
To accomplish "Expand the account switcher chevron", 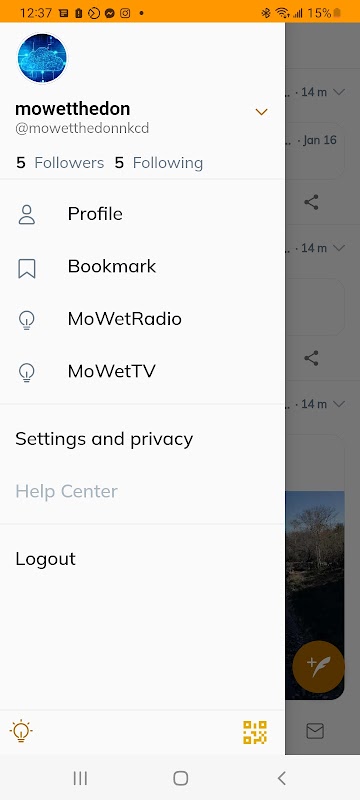I will (x=262, y=112).
